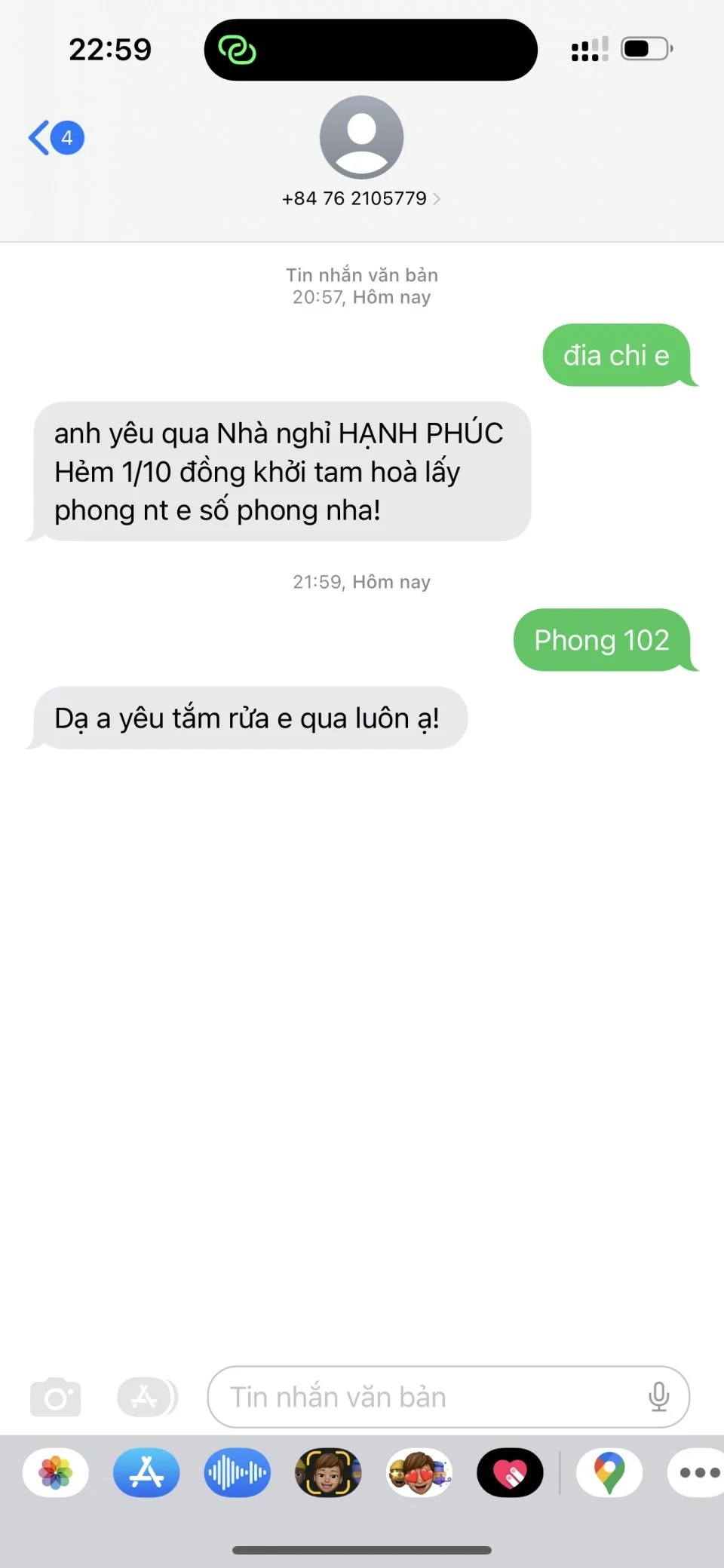Screen dimensions: 724x1568
Task: Open the App Store in the app strip
Action: [x=146, y=1472]
